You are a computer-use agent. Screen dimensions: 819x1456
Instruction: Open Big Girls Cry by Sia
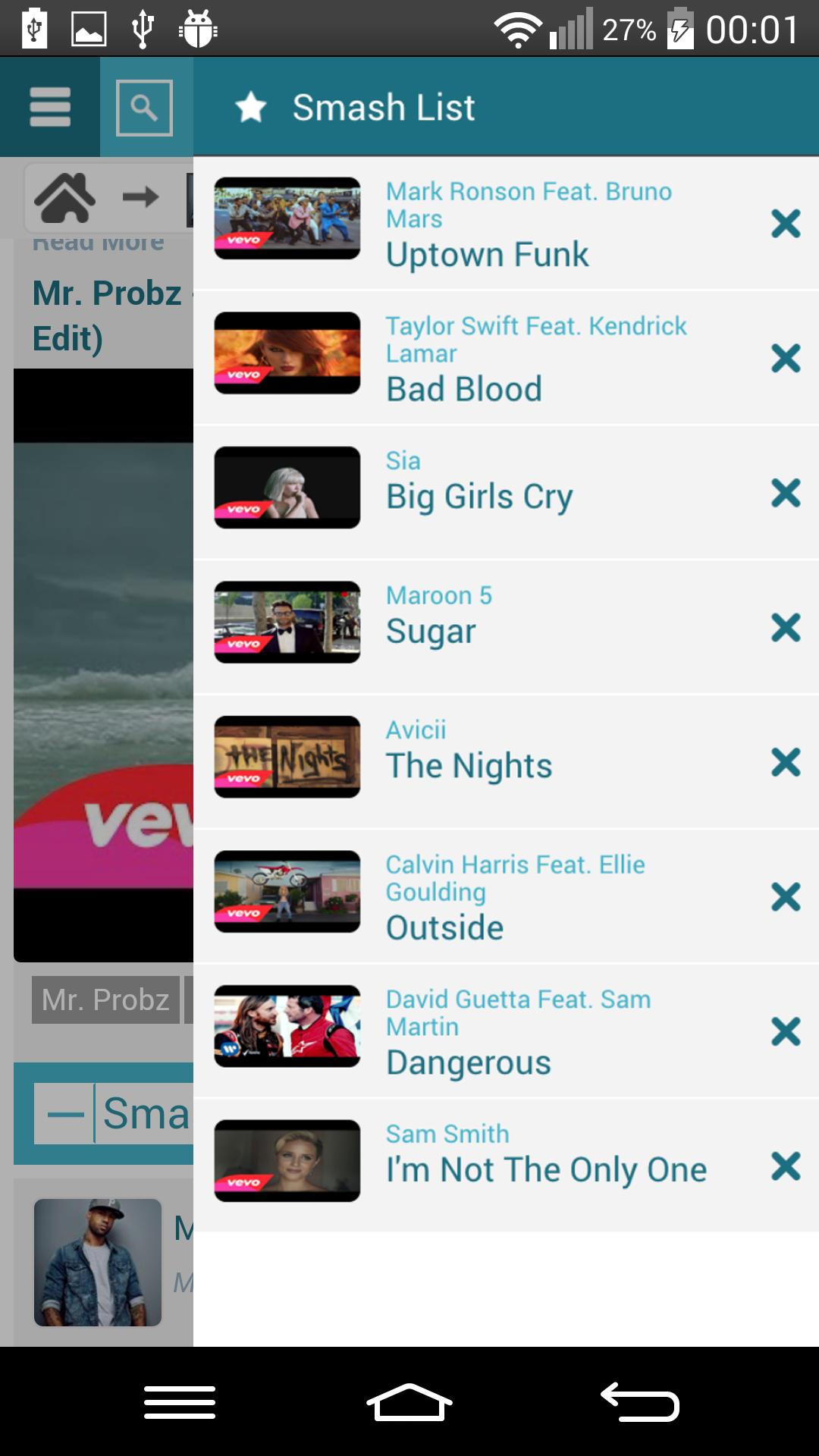pos(479,497)
